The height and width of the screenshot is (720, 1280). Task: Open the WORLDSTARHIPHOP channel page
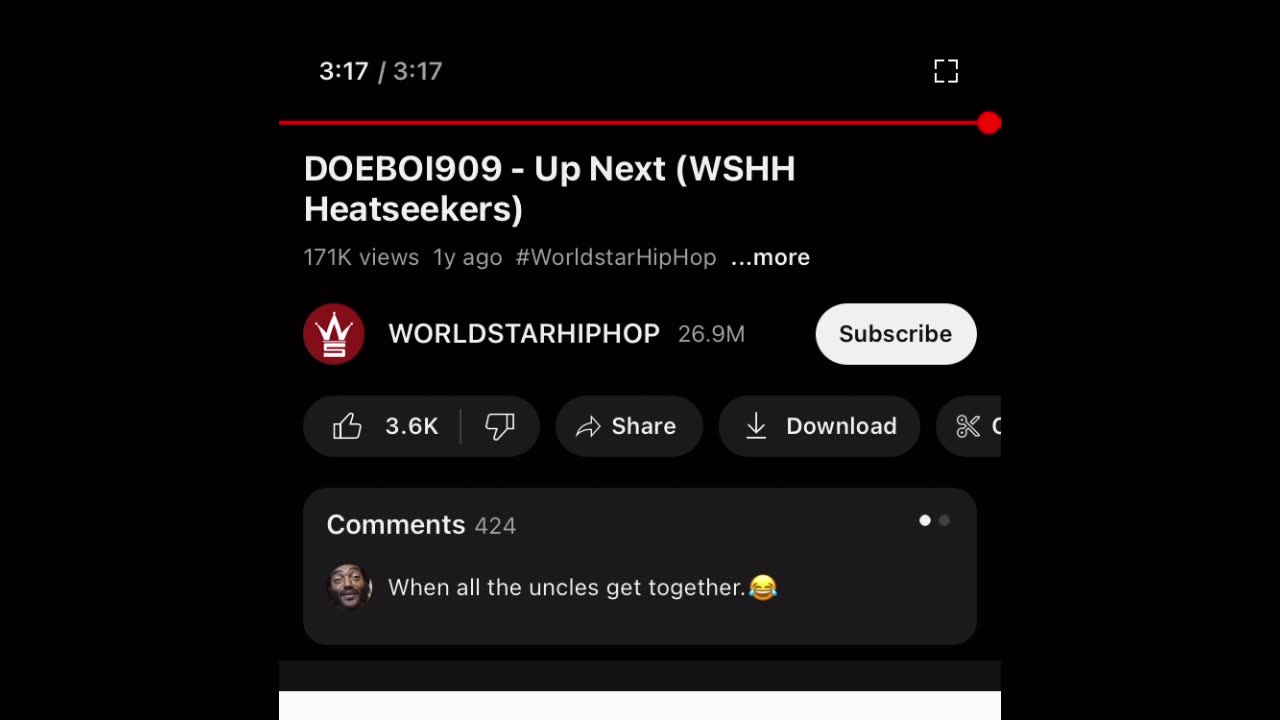point(523,334)
